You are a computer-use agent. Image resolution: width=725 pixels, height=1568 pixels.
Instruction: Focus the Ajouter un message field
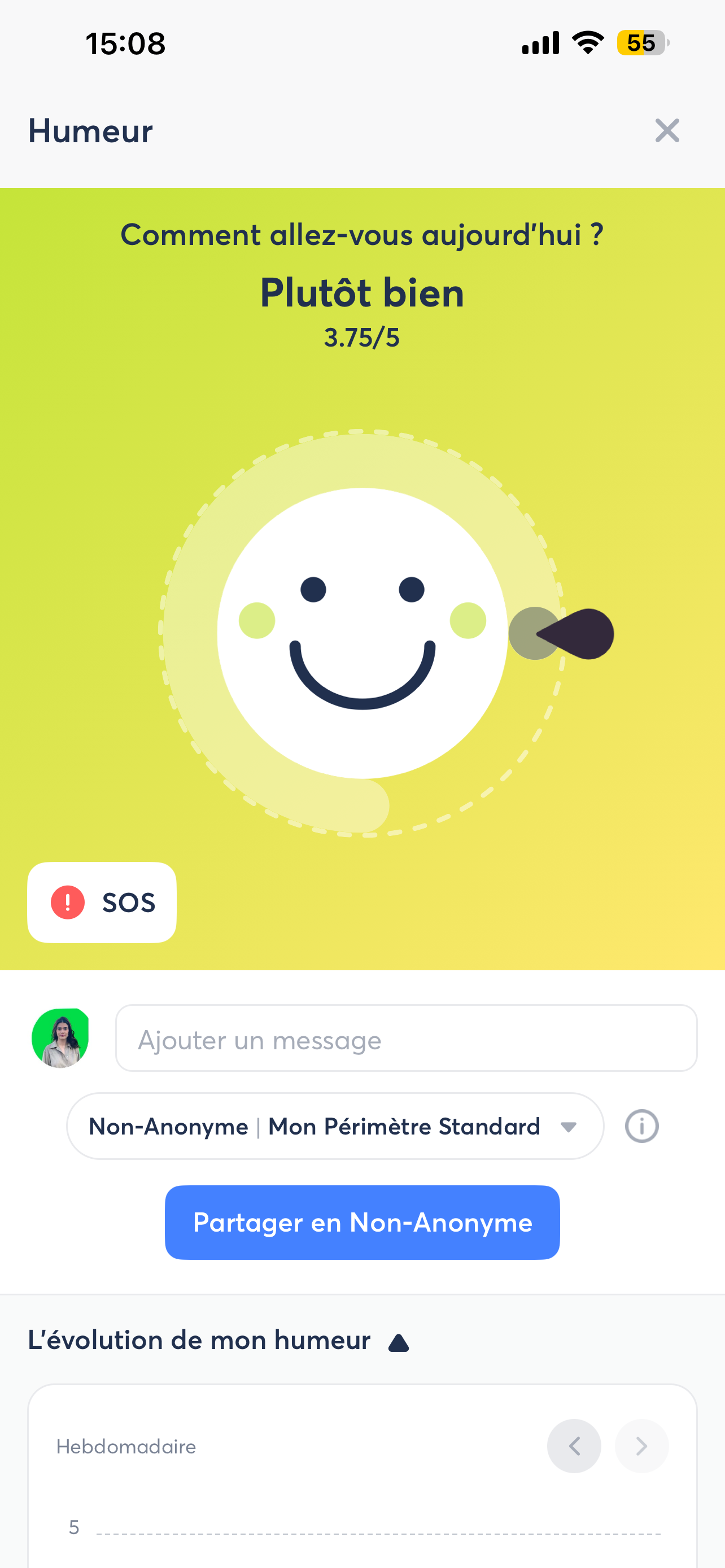(406, 1039)
